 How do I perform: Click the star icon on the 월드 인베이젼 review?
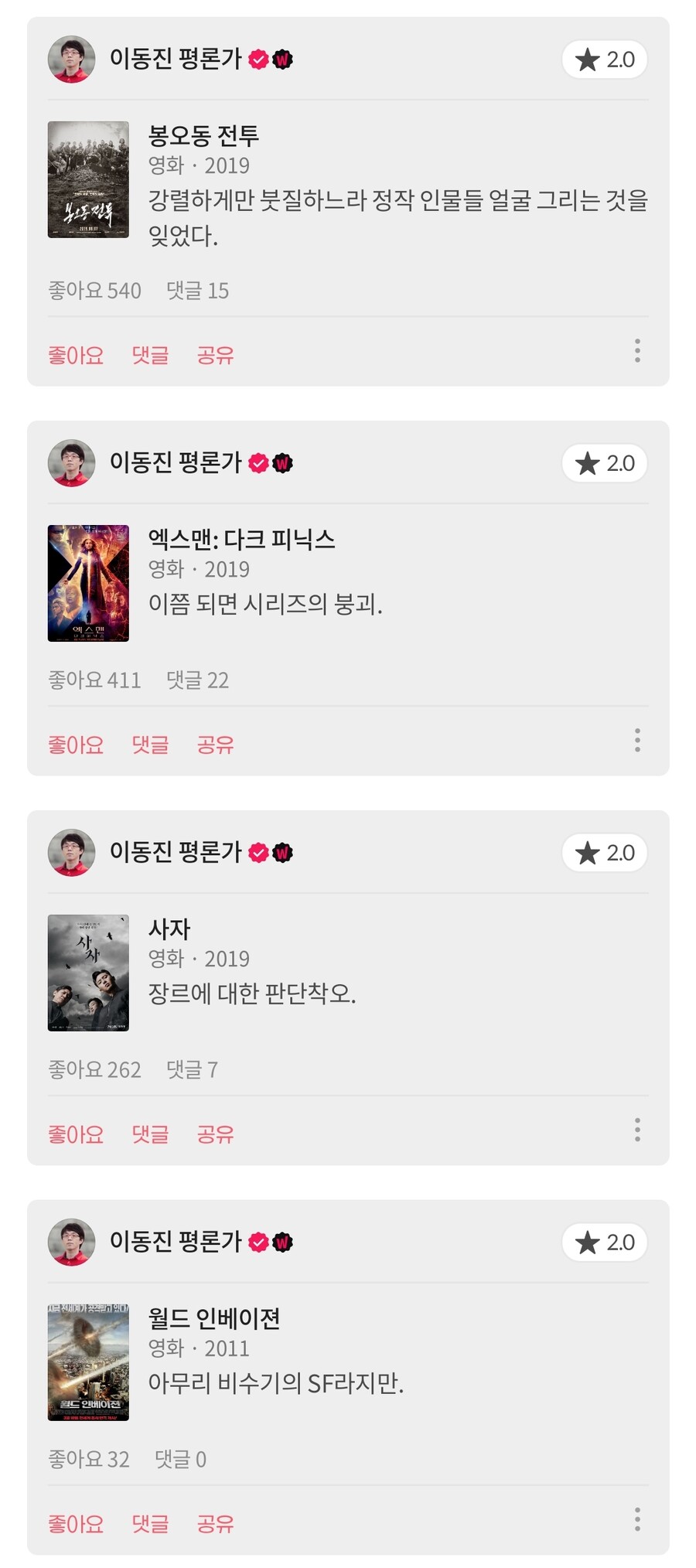click(x=589, y=1242)
